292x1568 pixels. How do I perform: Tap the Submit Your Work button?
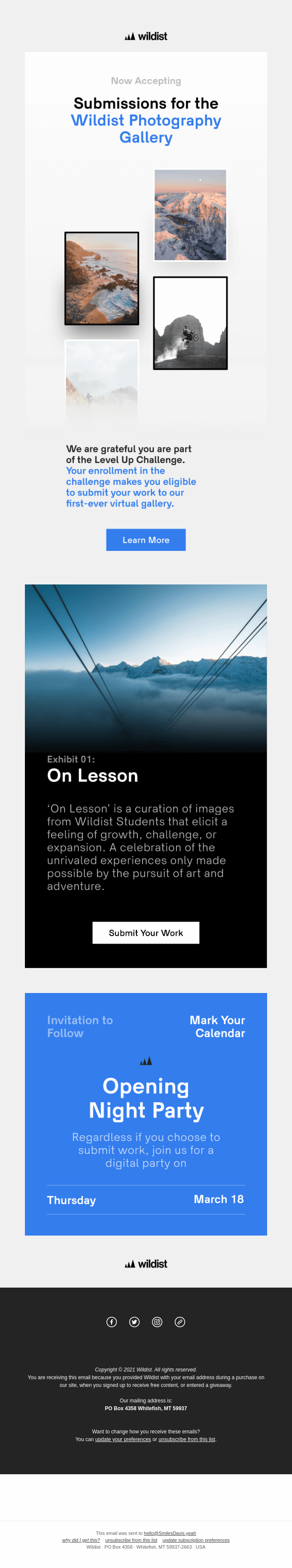click(146, 932)
